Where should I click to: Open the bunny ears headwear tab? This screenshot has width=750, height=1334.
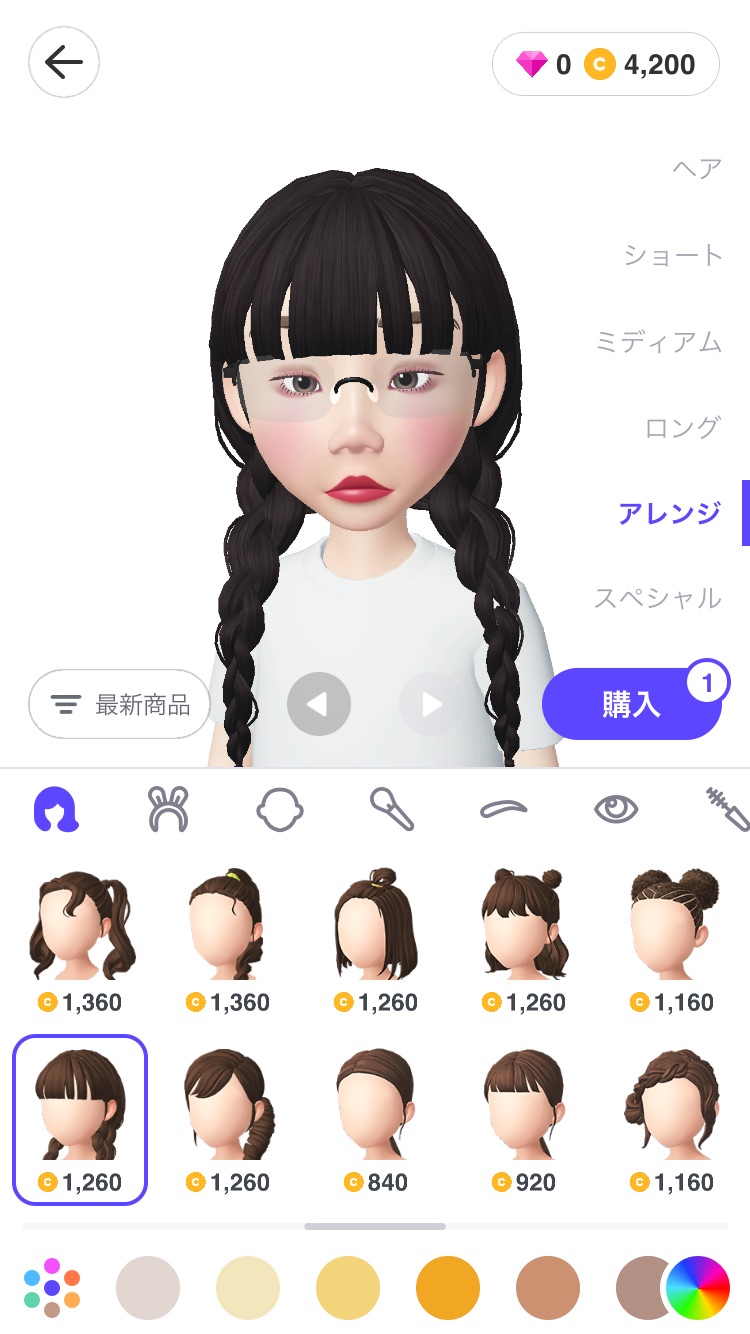pyautogui.click(x=168, y=809)
